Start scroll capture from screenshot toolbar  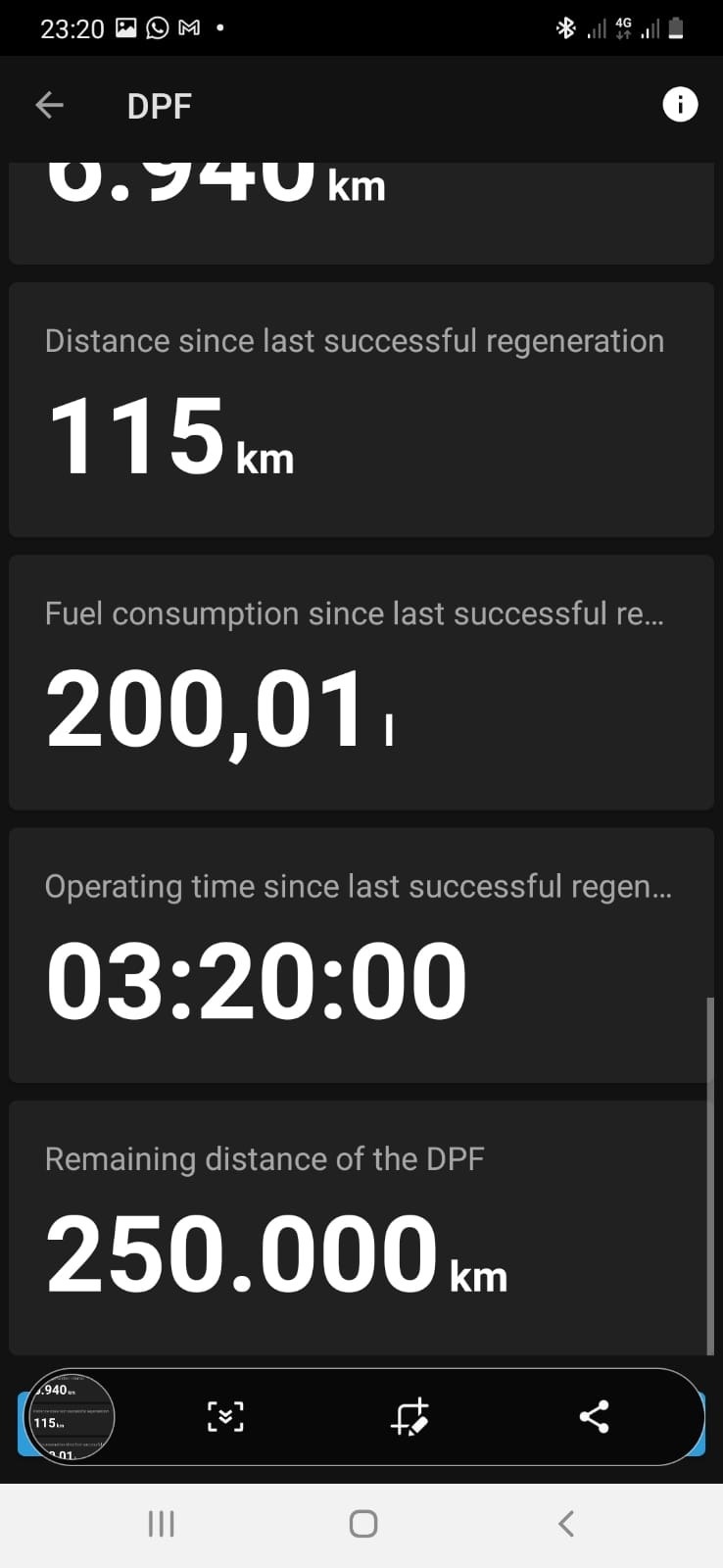click(225, 1416)
